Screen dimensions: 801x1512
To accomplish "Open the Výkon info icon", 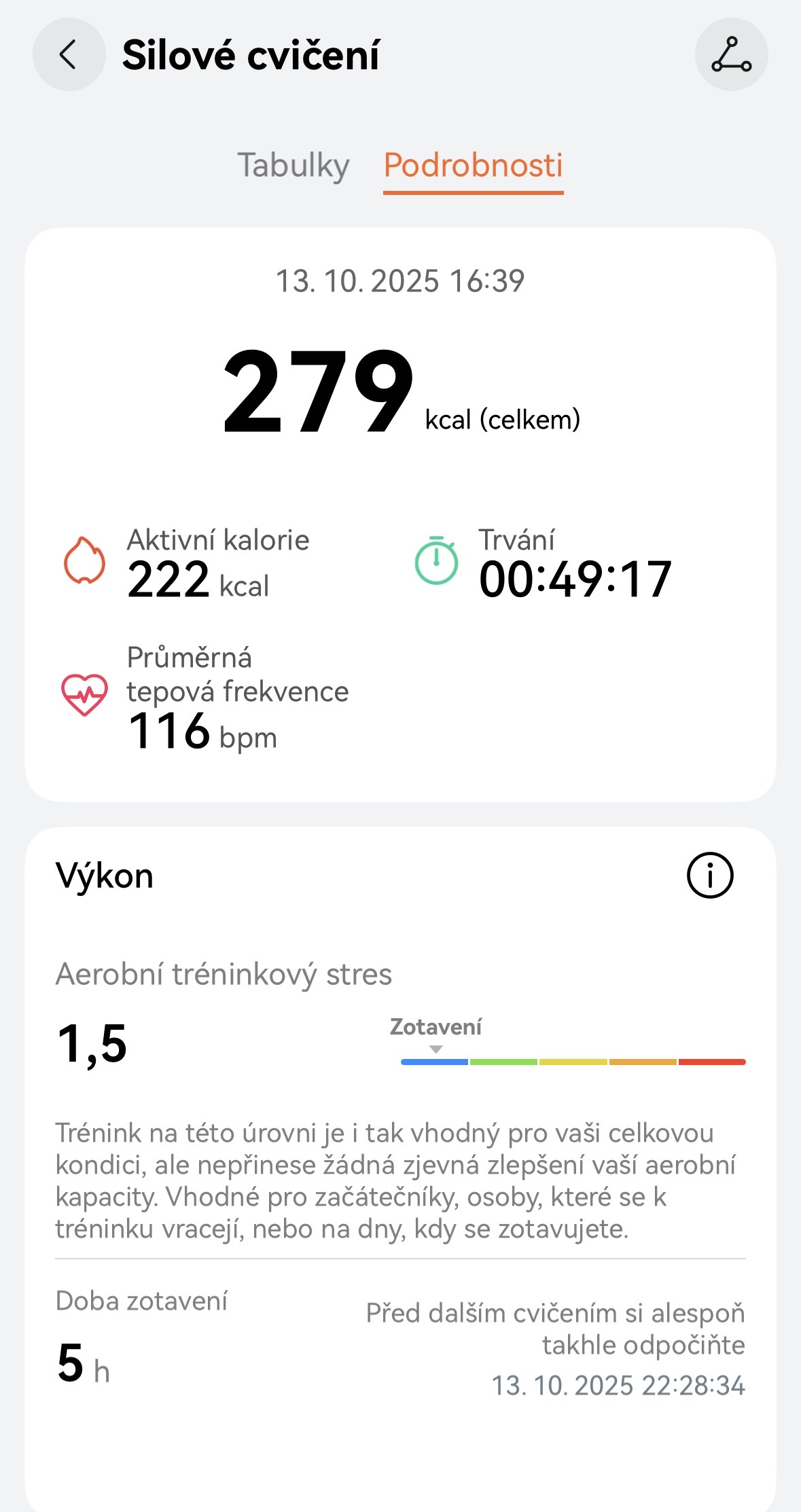I will [710, 876].
